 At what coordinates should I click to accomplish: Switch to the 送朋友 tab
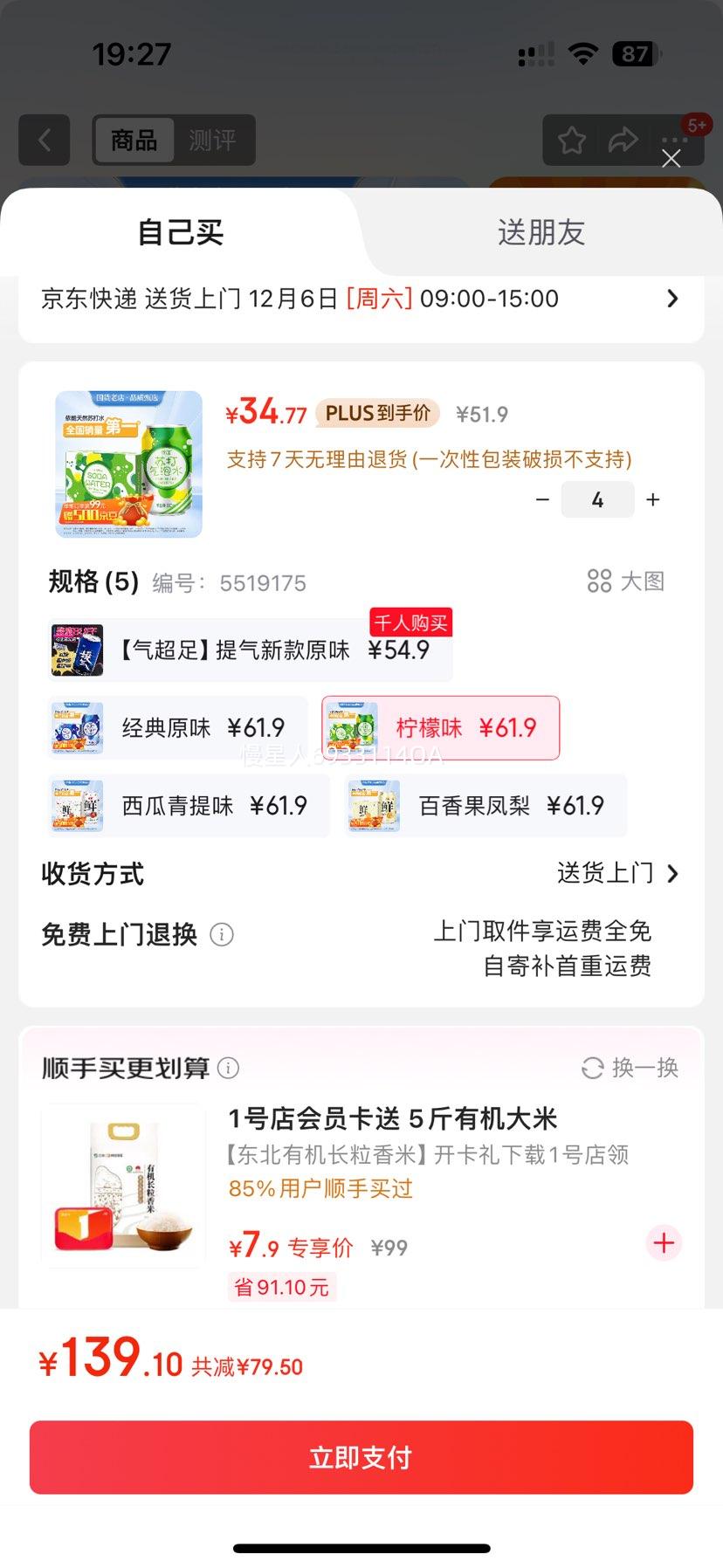pos(541,232)
